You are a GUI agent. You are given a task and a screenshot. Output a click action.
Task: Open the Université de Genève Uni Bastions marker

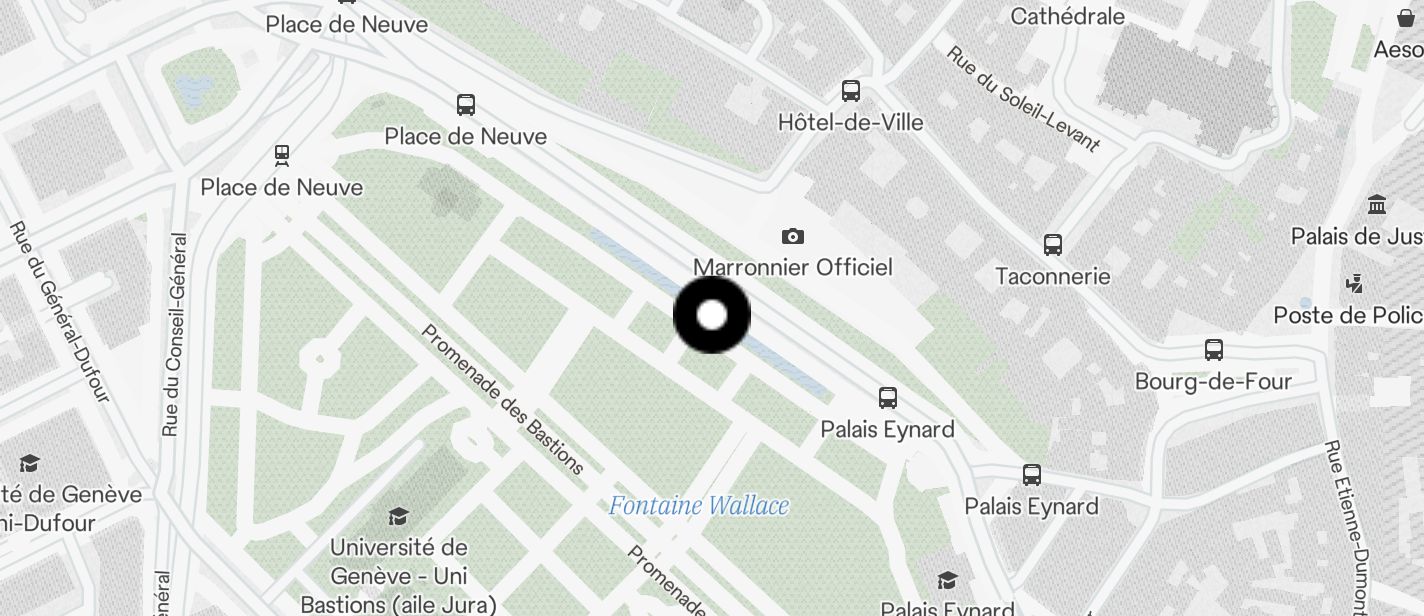click(x=398, y=516)
